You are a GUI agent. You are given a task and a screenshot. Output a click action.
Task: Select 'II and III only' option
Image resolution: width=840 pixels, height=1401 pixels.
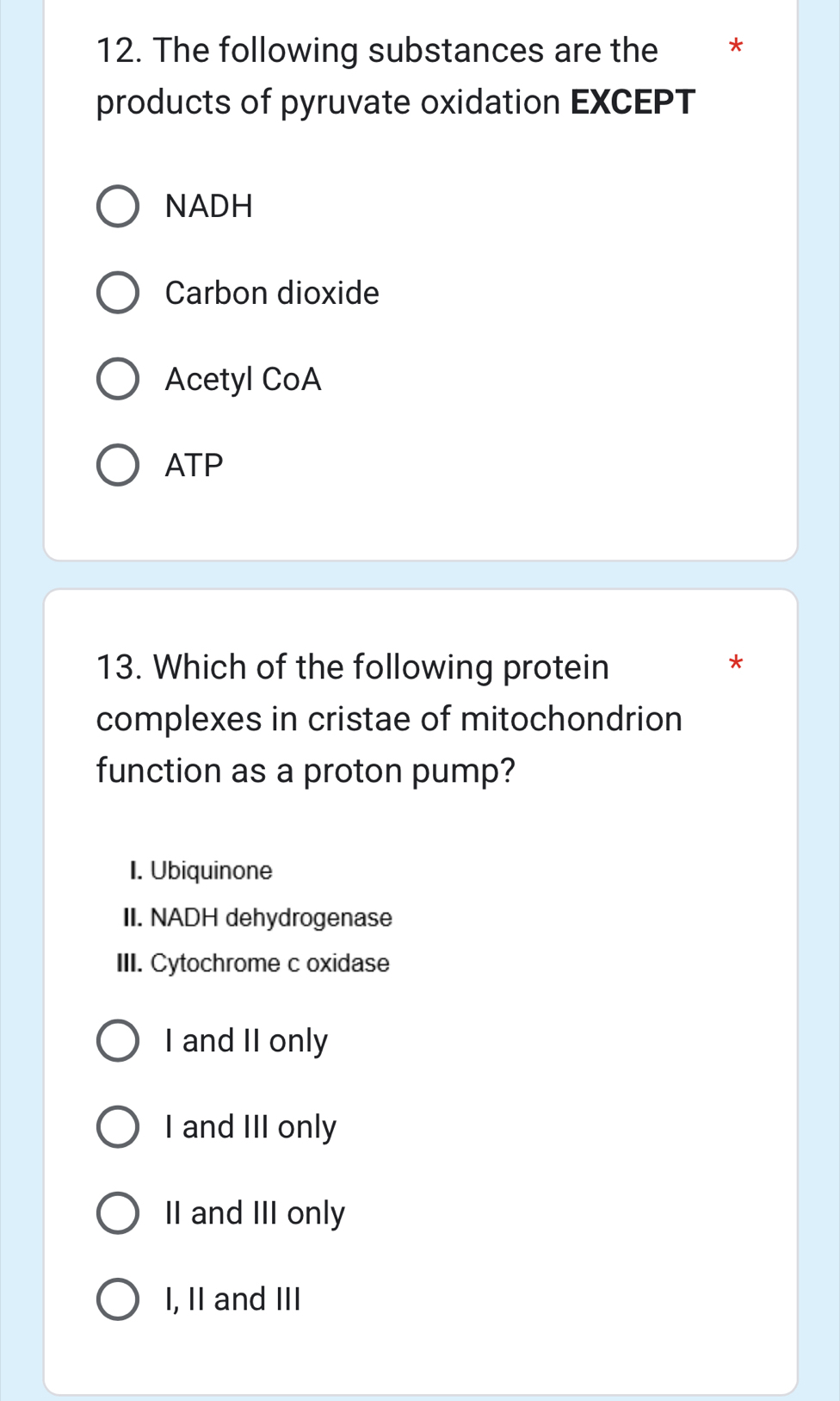click(x=119, y=1212)
